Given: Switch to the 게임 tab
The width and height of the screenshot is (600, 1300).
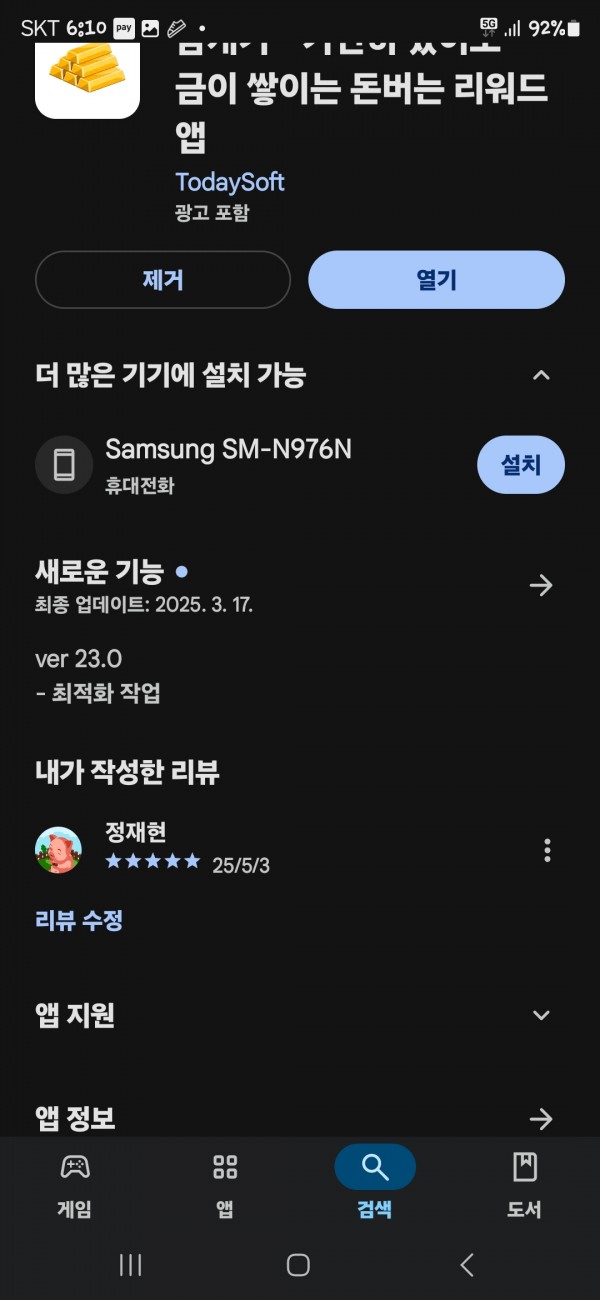Looking at the screenshot, I should [75, 1185].
